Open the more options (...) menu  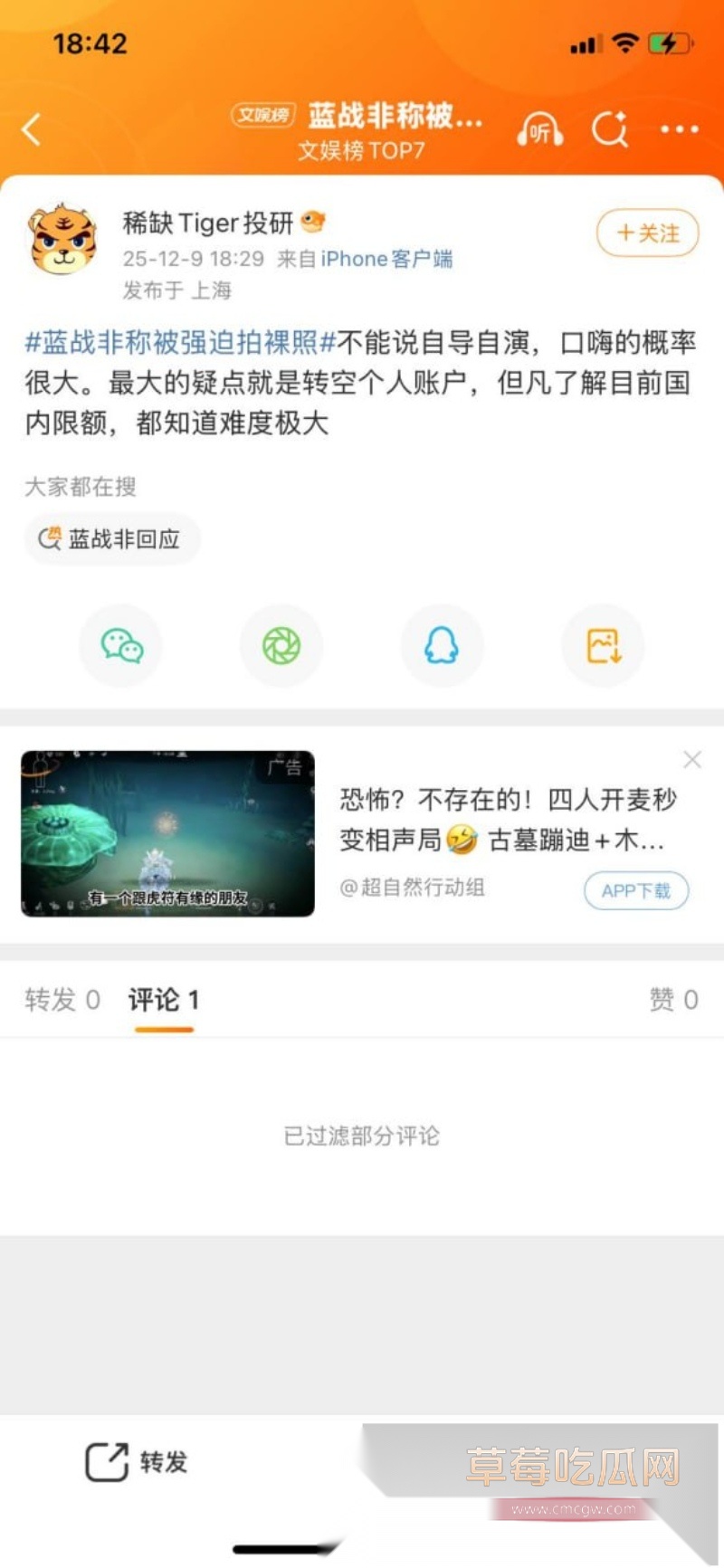[x=678, y=129]
